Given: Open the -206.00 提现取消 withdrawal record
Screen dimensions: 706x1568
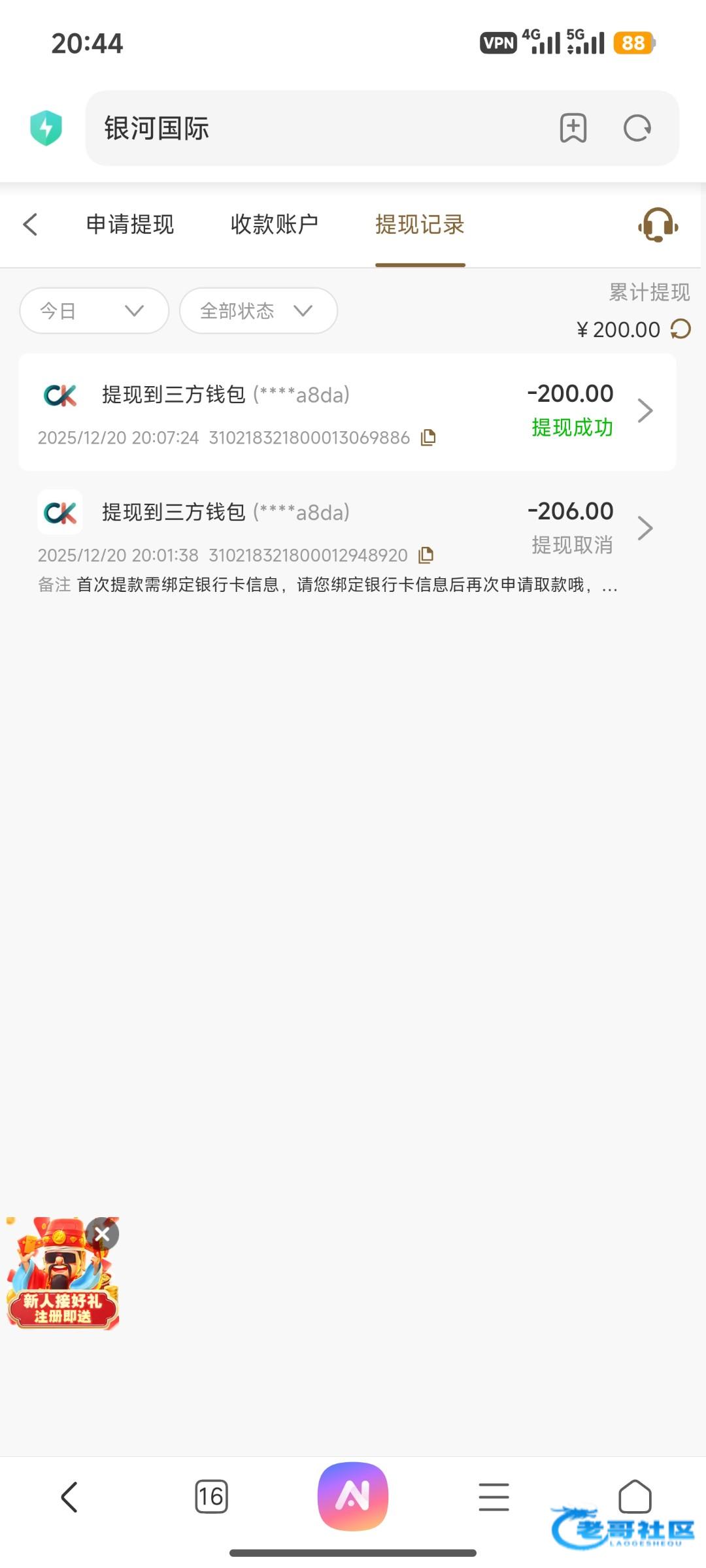Looking at the screenshot, I should pyautogui.click(x=347, y=540).
